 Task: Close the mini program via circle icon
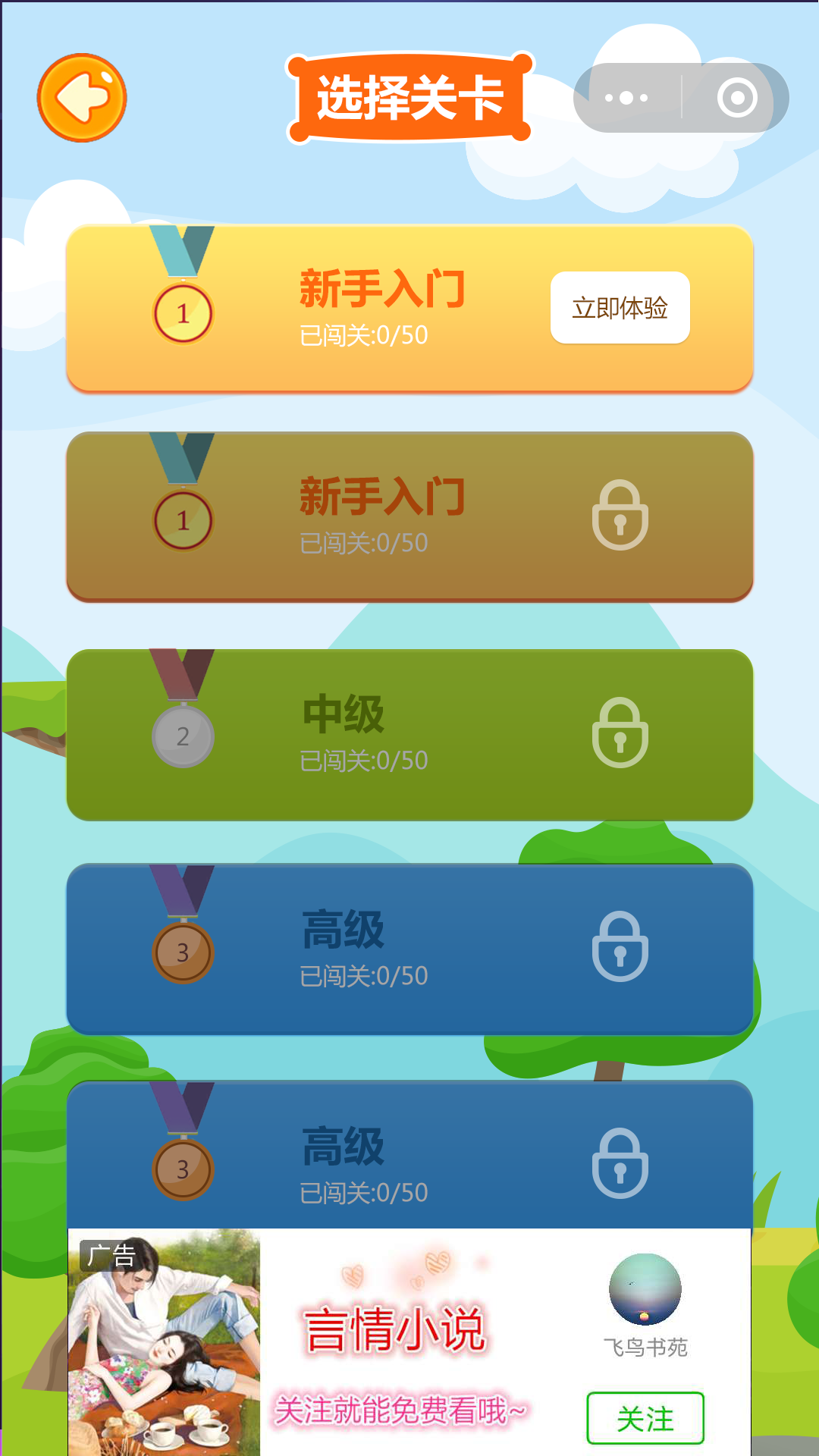point(737,98)
